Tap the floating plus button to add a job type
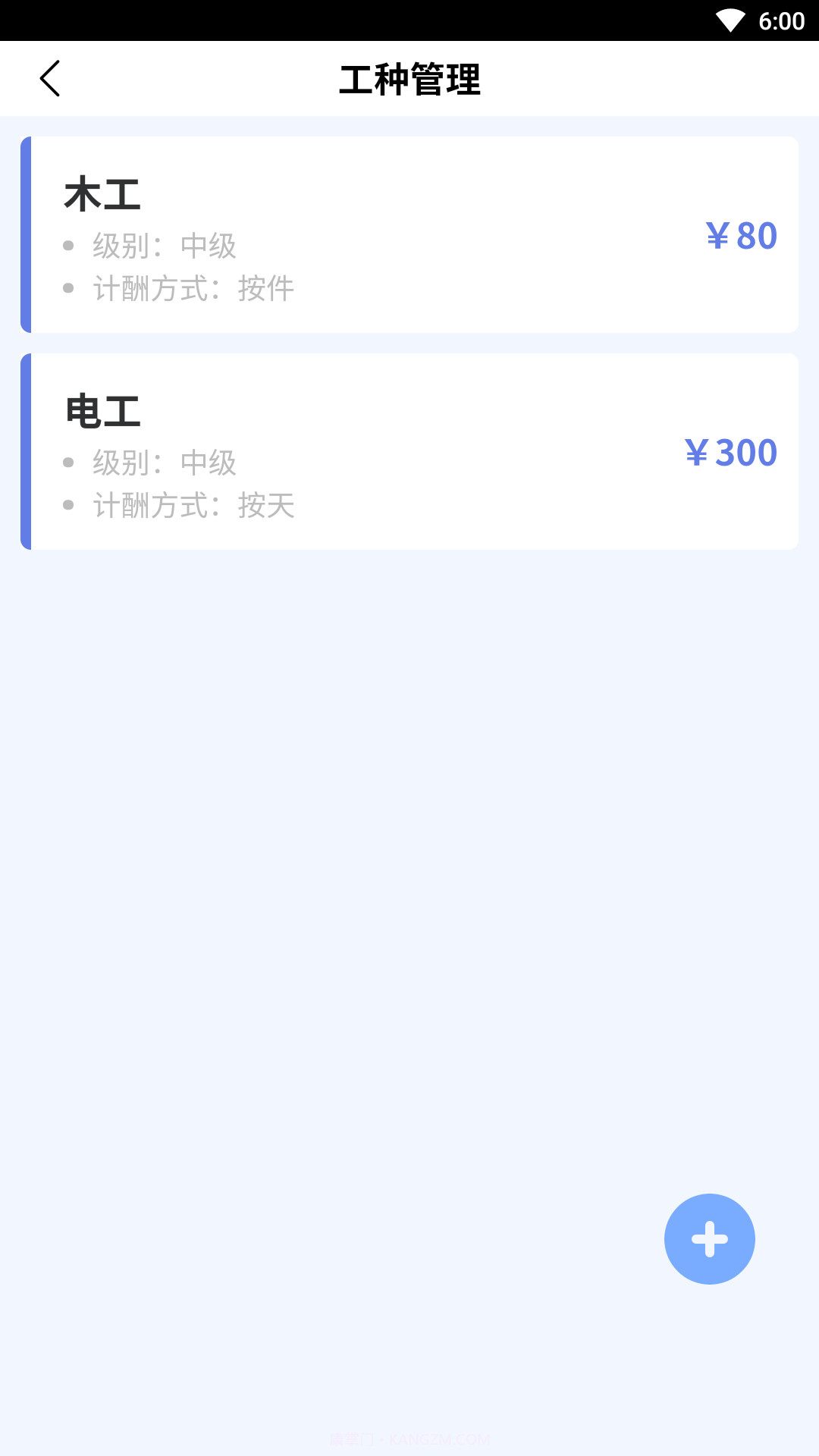The width and height of the screenshot is (819, 1456). [709, 1239]
